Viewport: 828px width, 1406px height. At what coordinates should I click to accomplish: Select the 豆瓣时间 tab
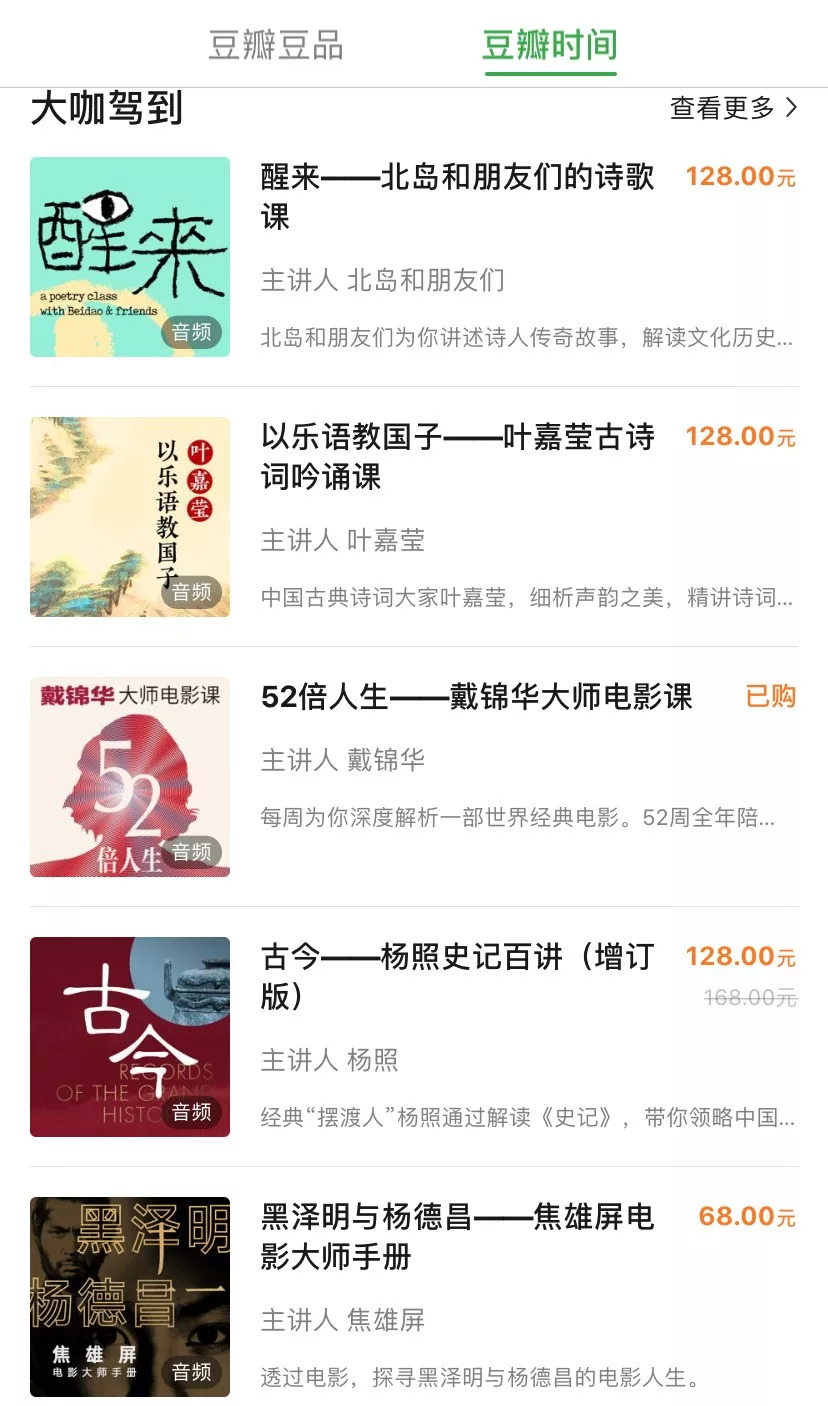(550, 45)
